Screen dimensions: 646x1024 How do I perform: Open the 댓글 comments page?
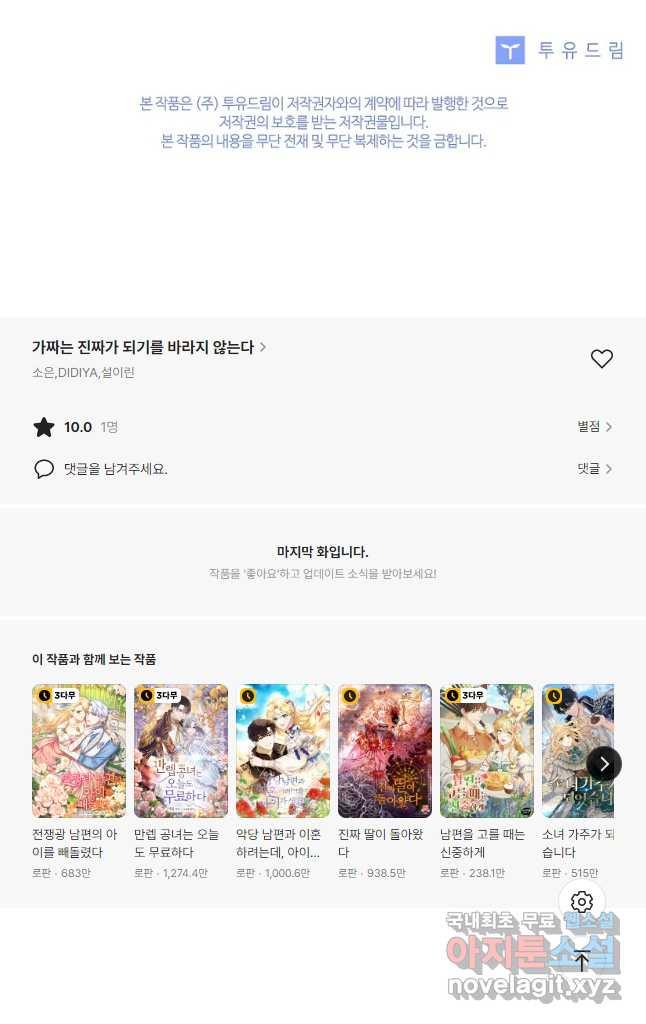pyautogui.click(x=594, y=469)
